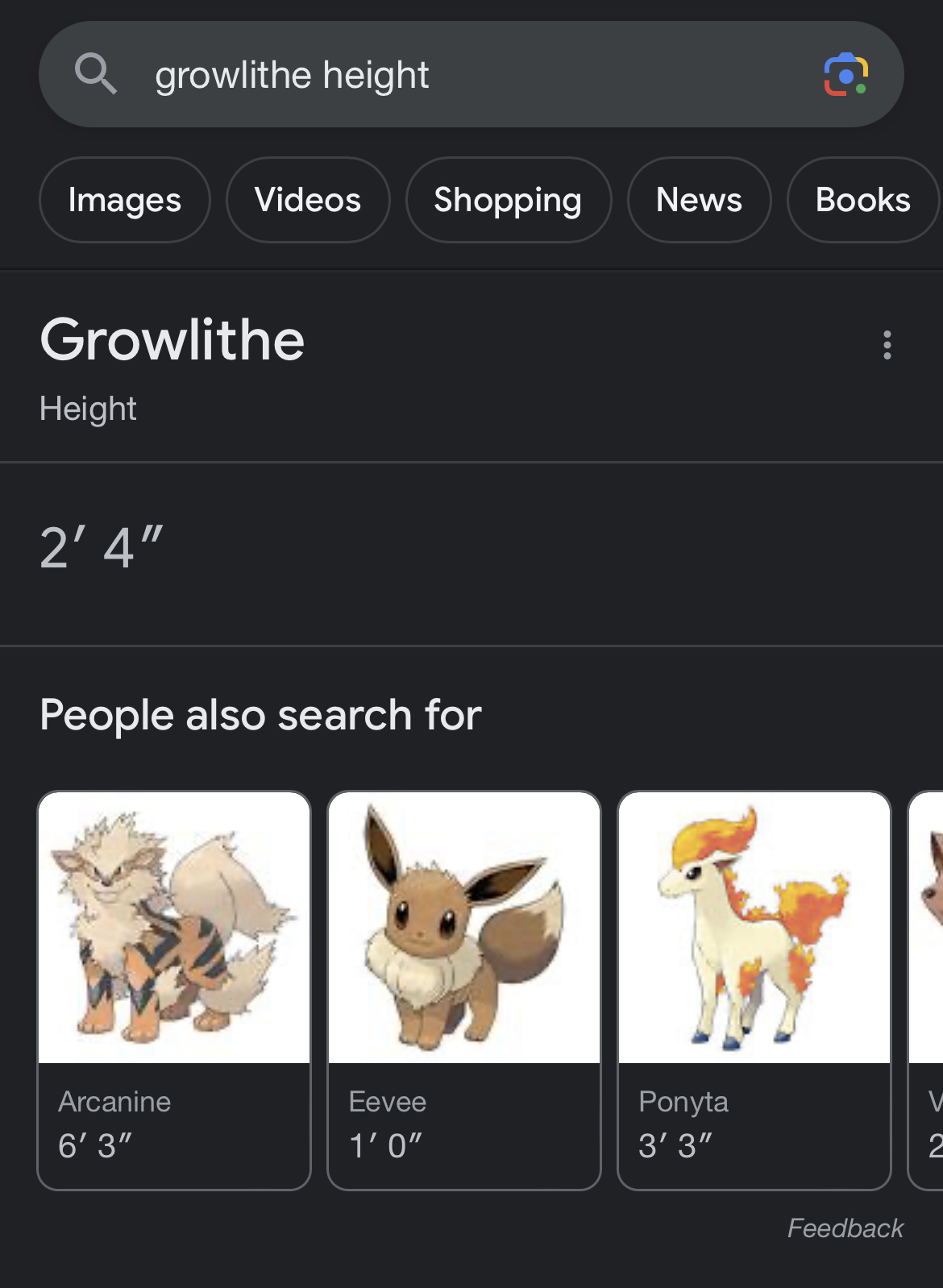Switch to the Images filter
This screenshot has width=943, height=1288.
pos(125,200)
